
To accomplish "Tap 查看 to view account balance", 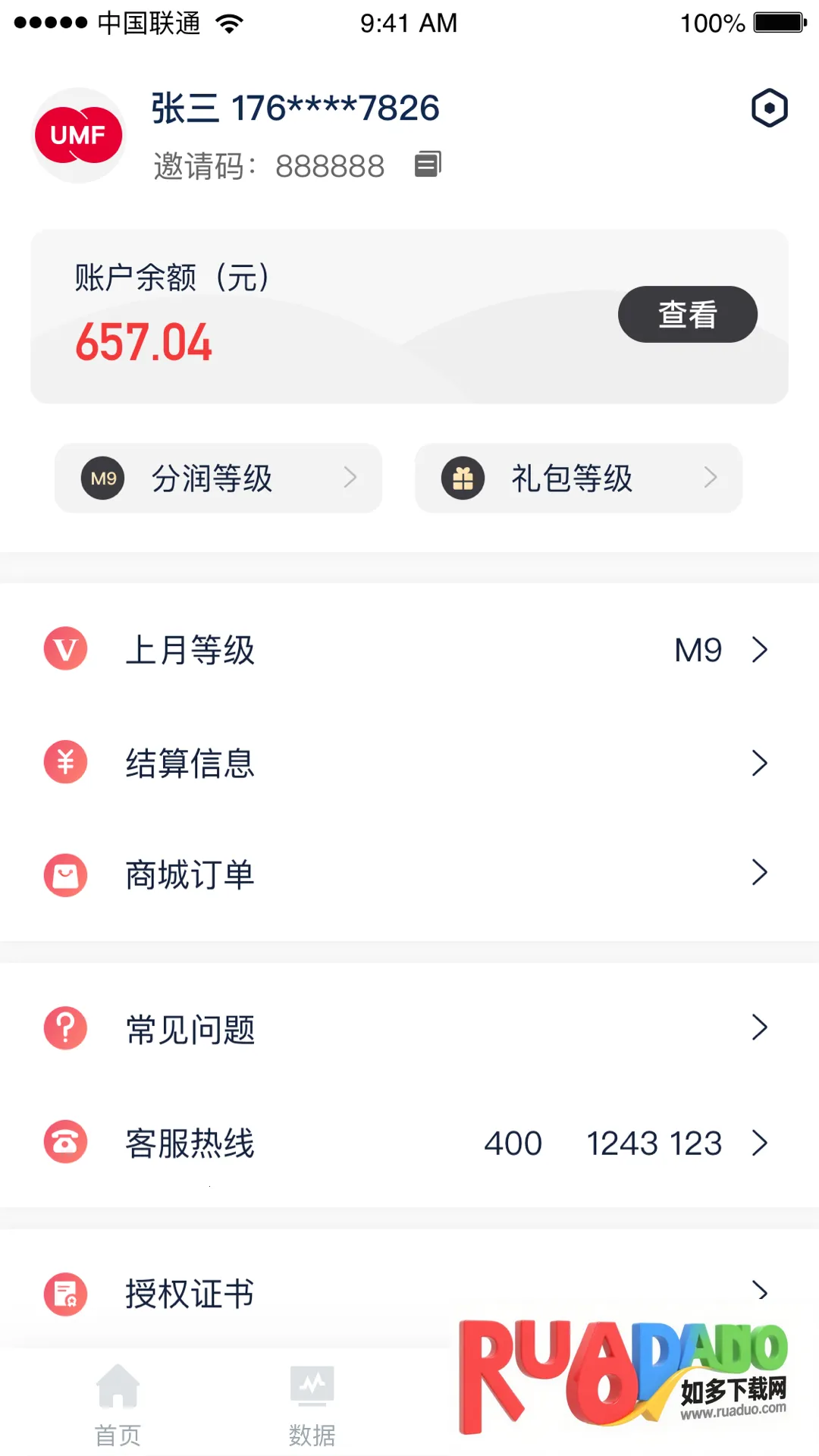I will [687, 314].
